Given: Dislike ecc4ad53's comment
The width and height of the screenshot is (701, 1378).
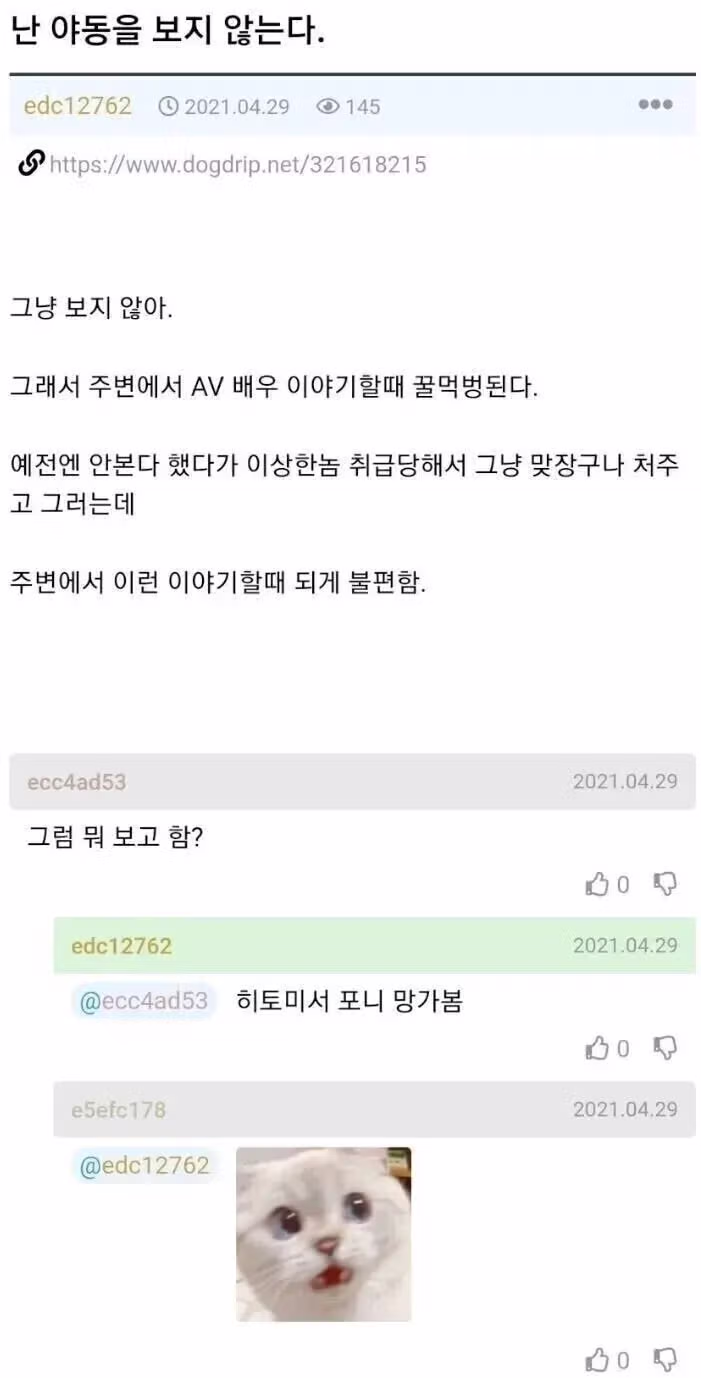Looking at the screenshot, I should click(x=665, y=884).
